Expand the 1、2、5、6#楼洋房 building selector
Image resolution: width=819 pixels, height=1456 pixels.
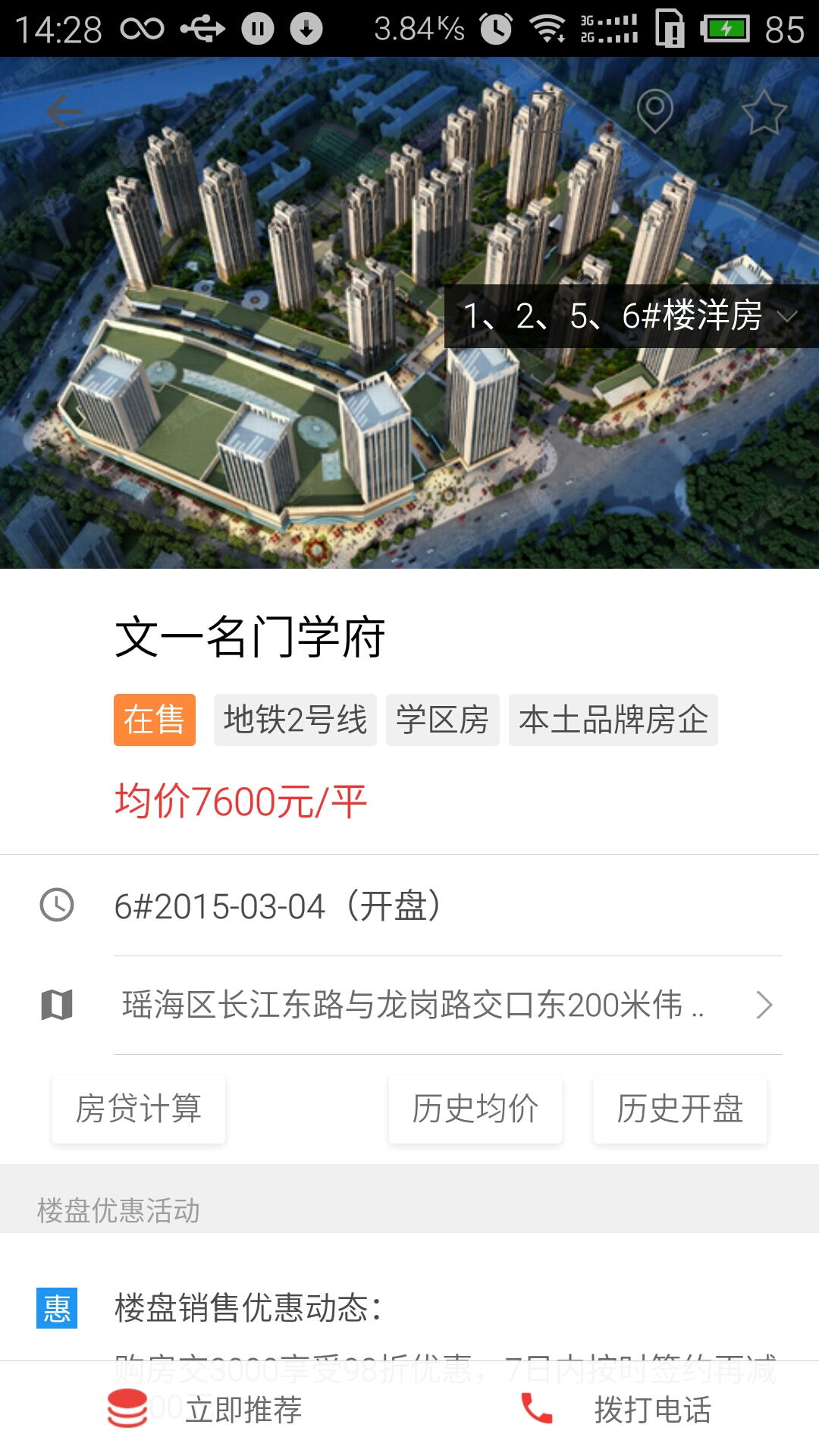tap(614, 318)
